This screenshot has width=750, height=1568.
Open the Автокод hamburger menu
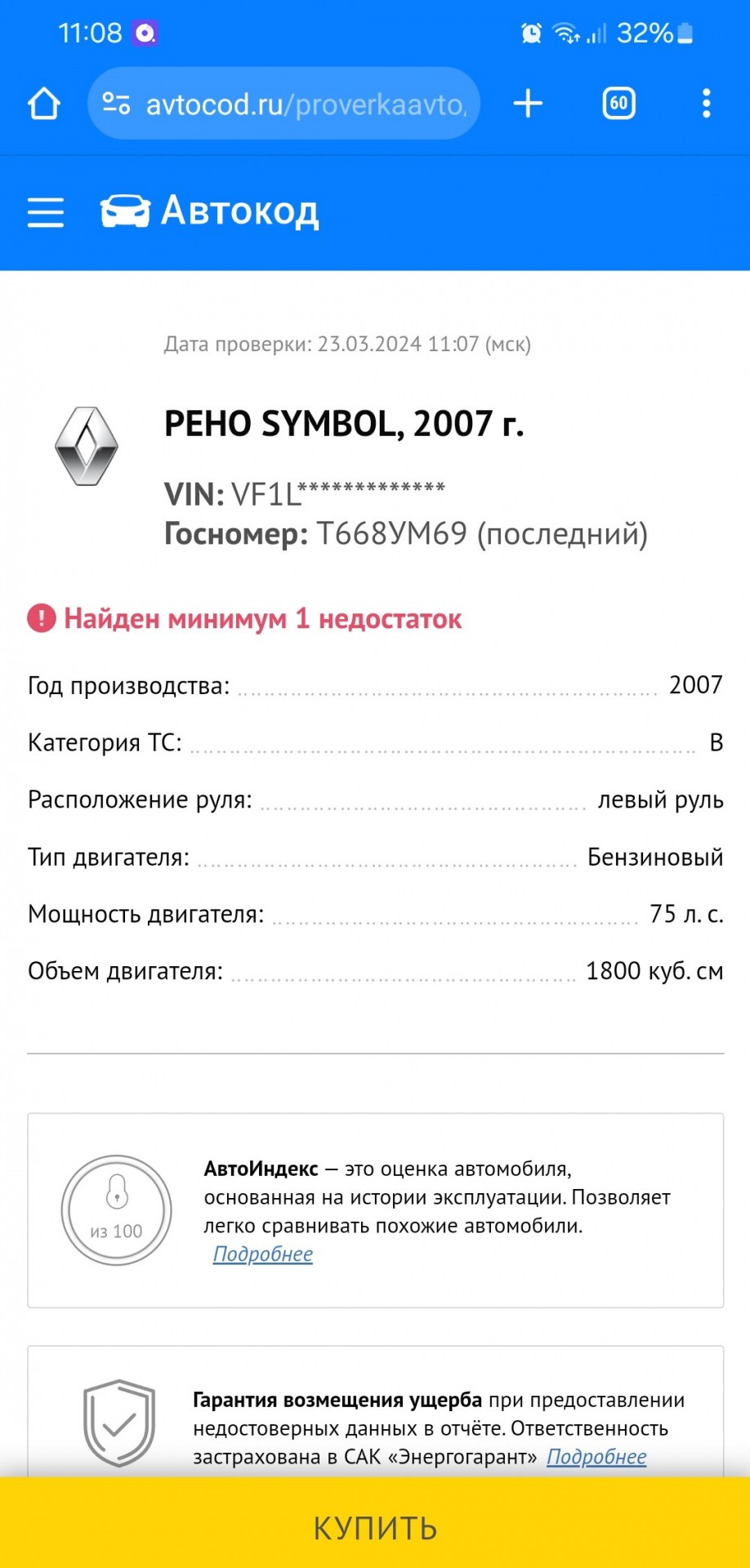(46, 212)
